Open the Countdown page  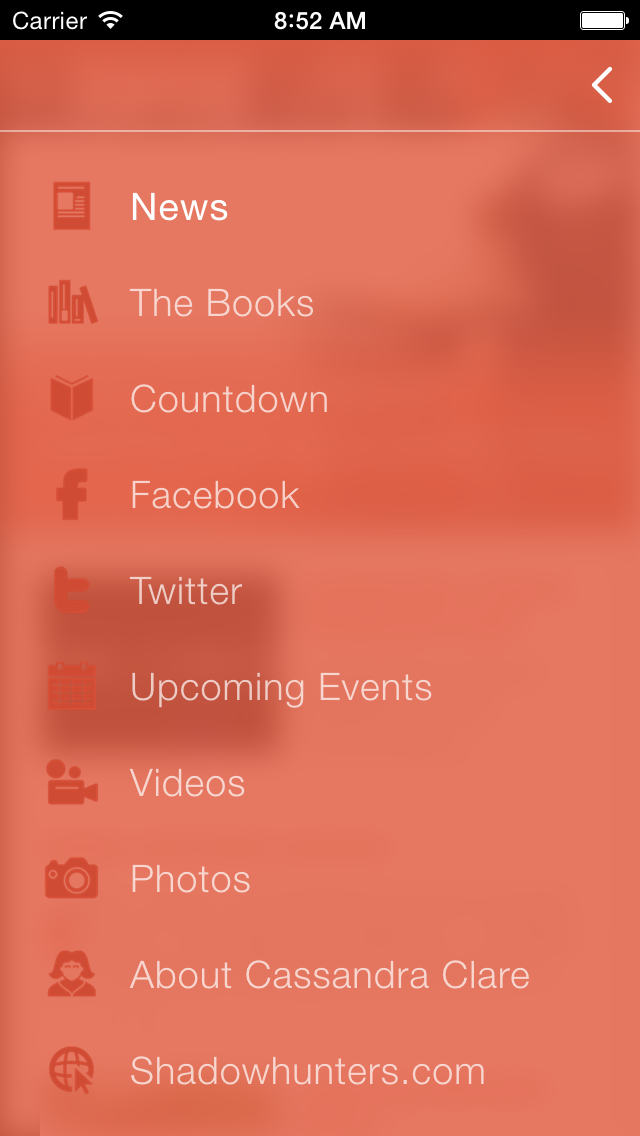(229, 399)
